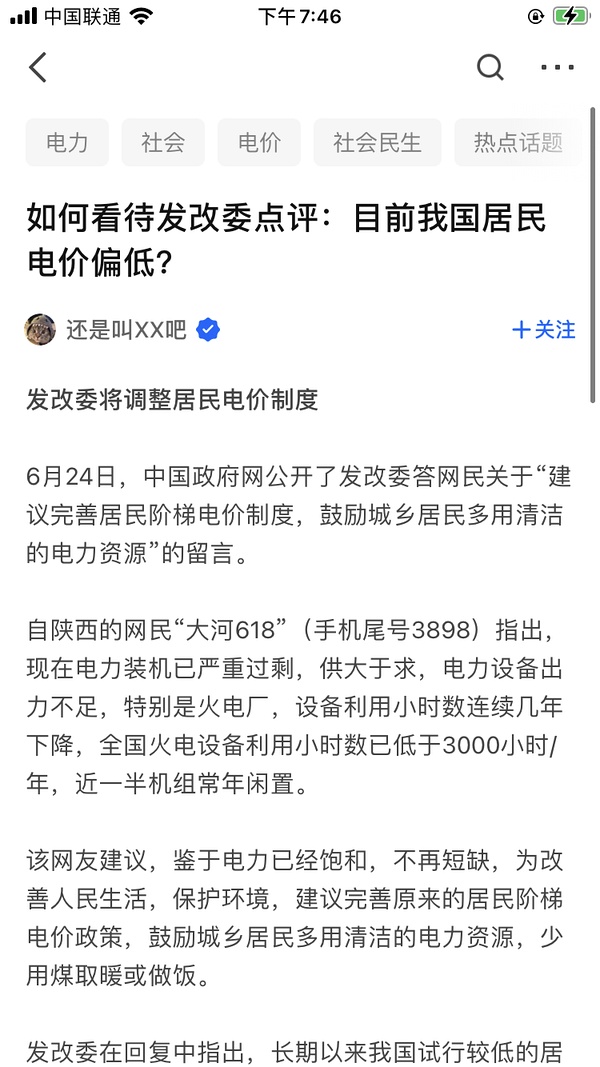Select the 电力 topic chip
Screen dimensions: 600x1067
pyautogui.click(x=67, y=142)
